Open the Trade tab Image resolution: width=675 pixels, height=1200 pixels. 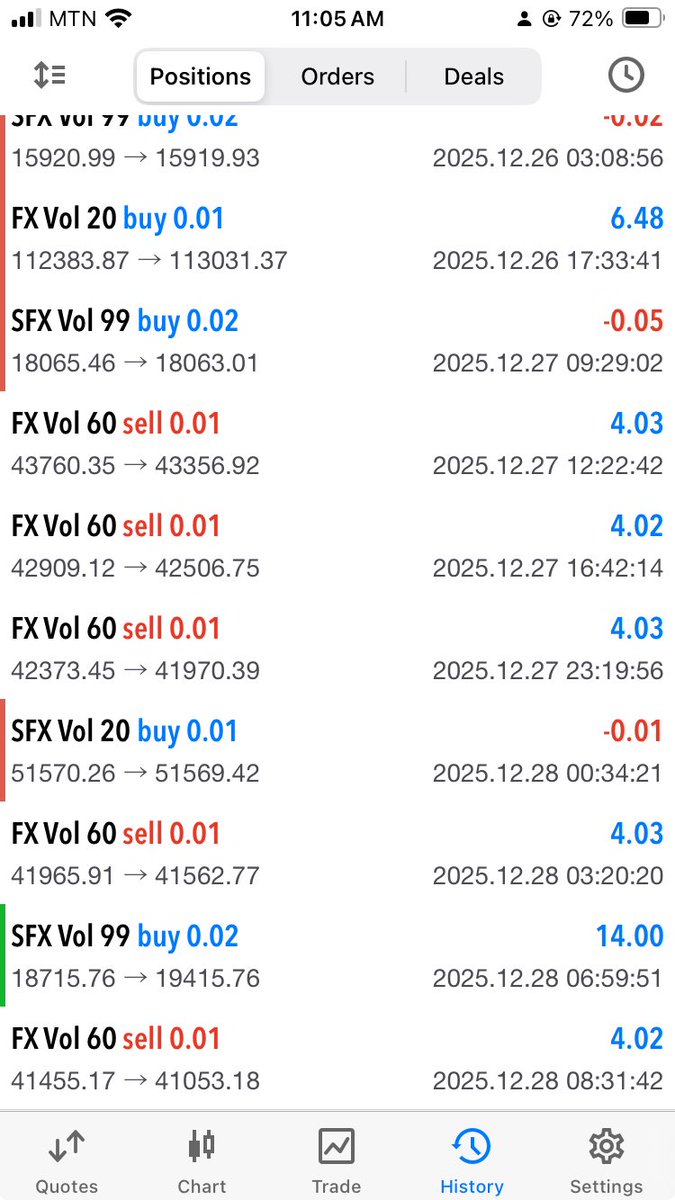pos(336,1162)
